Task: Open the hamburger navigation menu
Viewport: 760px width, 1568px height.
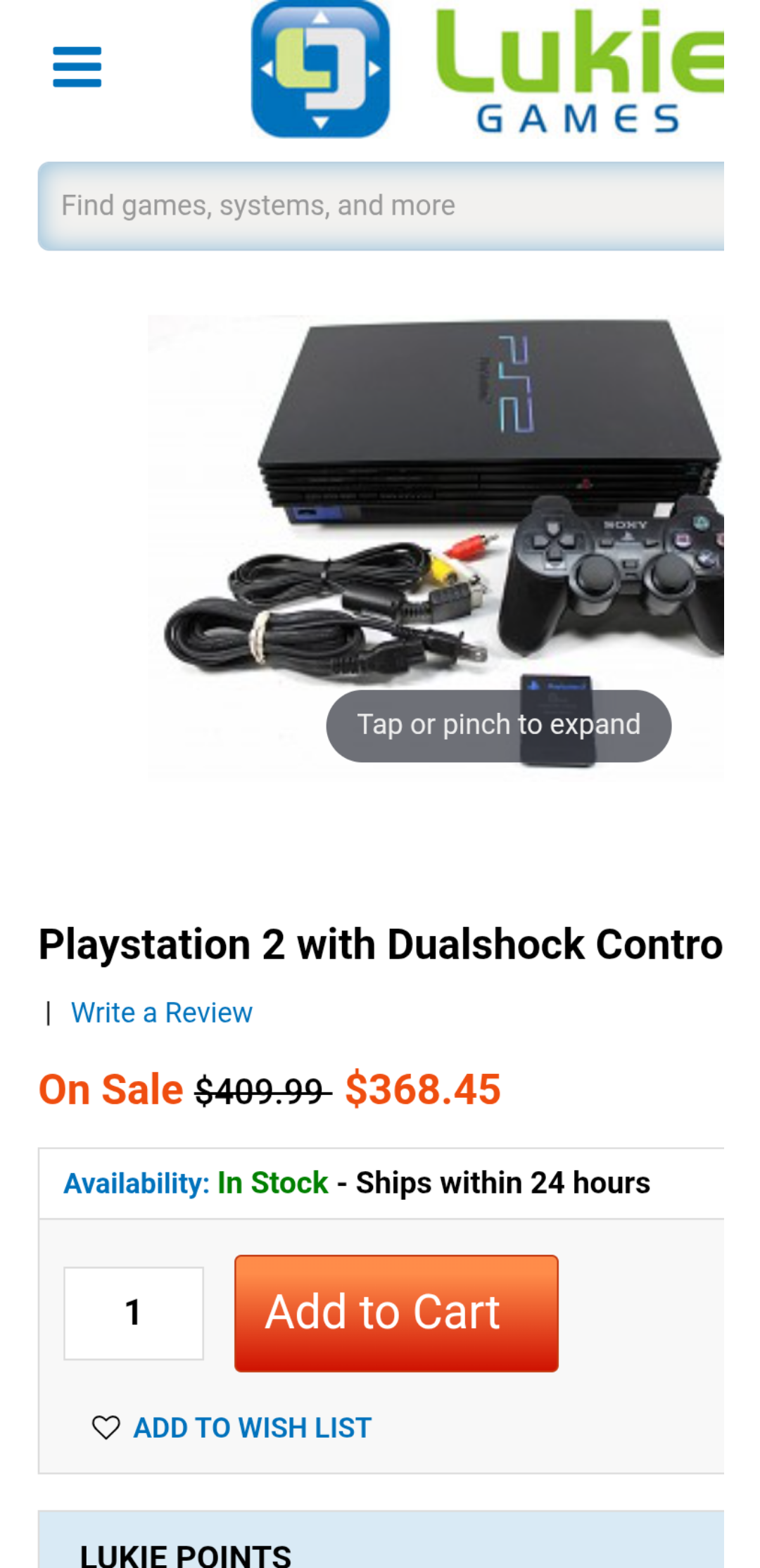Action: click(77, 67)
